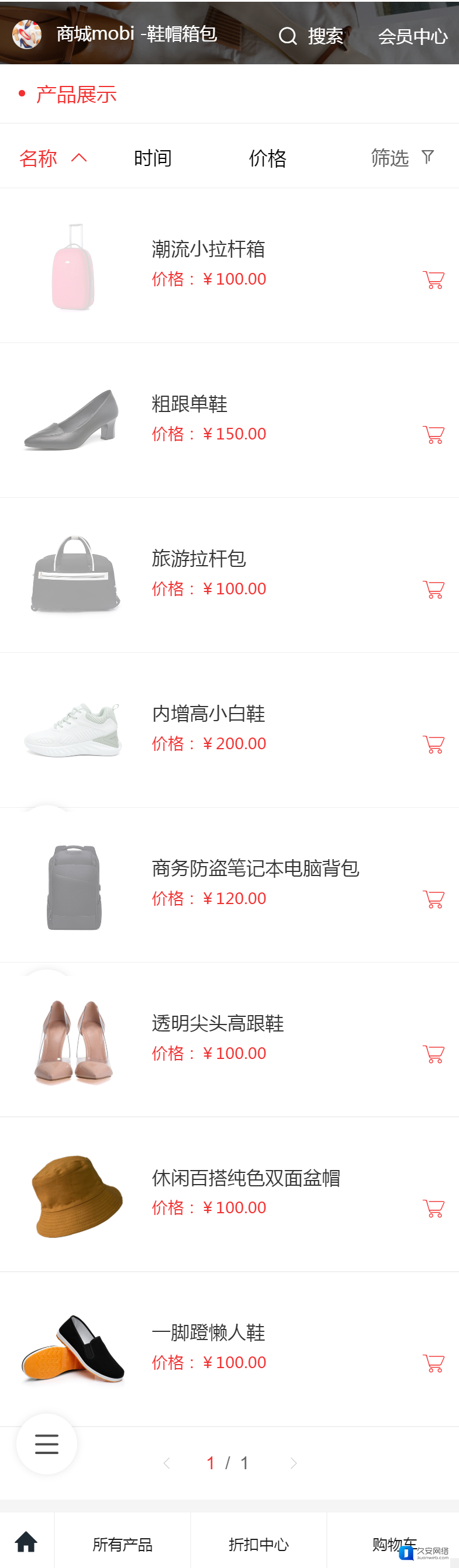Add 粗跟单鞋 to cart
459x1568 pixels.
pos(433,434)
